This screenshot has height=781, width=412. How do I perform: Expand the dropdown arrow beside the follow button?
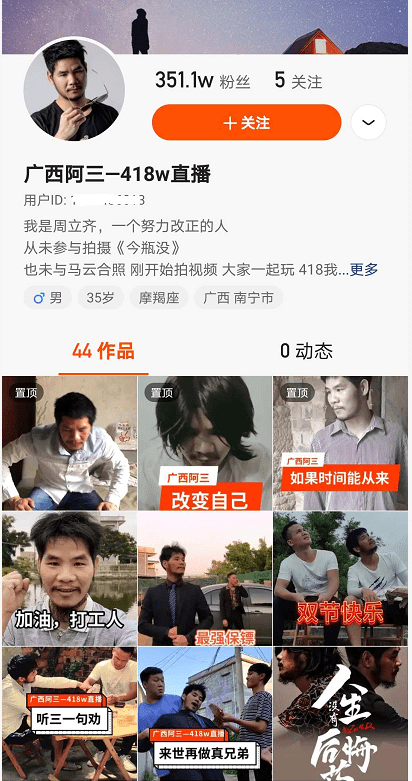369,123
